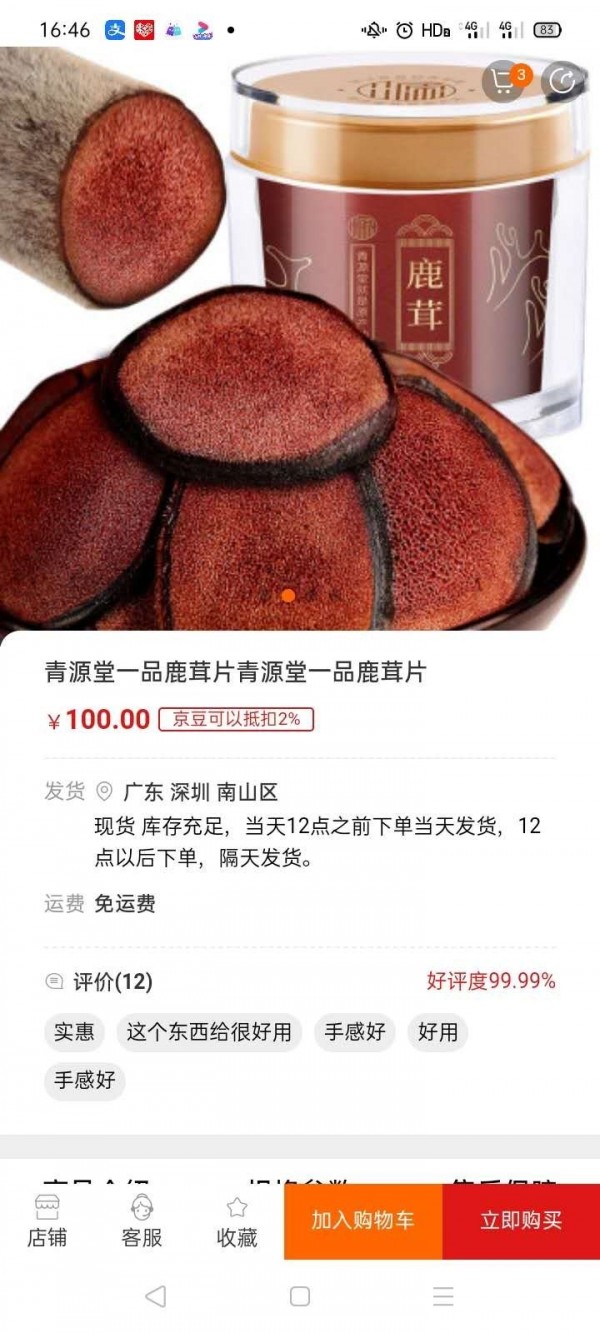
Task: Contact 客服 customer service
Action: click(142, 1221)
